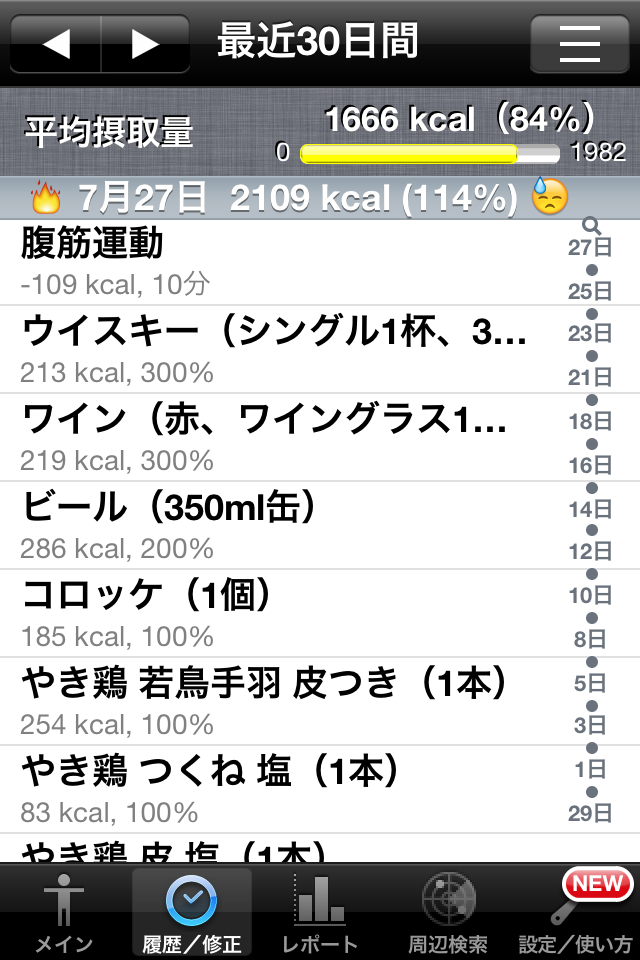Switch to the 履歴／修正 tab
This screenshot has height=960, width=640.
pos(191,912)
